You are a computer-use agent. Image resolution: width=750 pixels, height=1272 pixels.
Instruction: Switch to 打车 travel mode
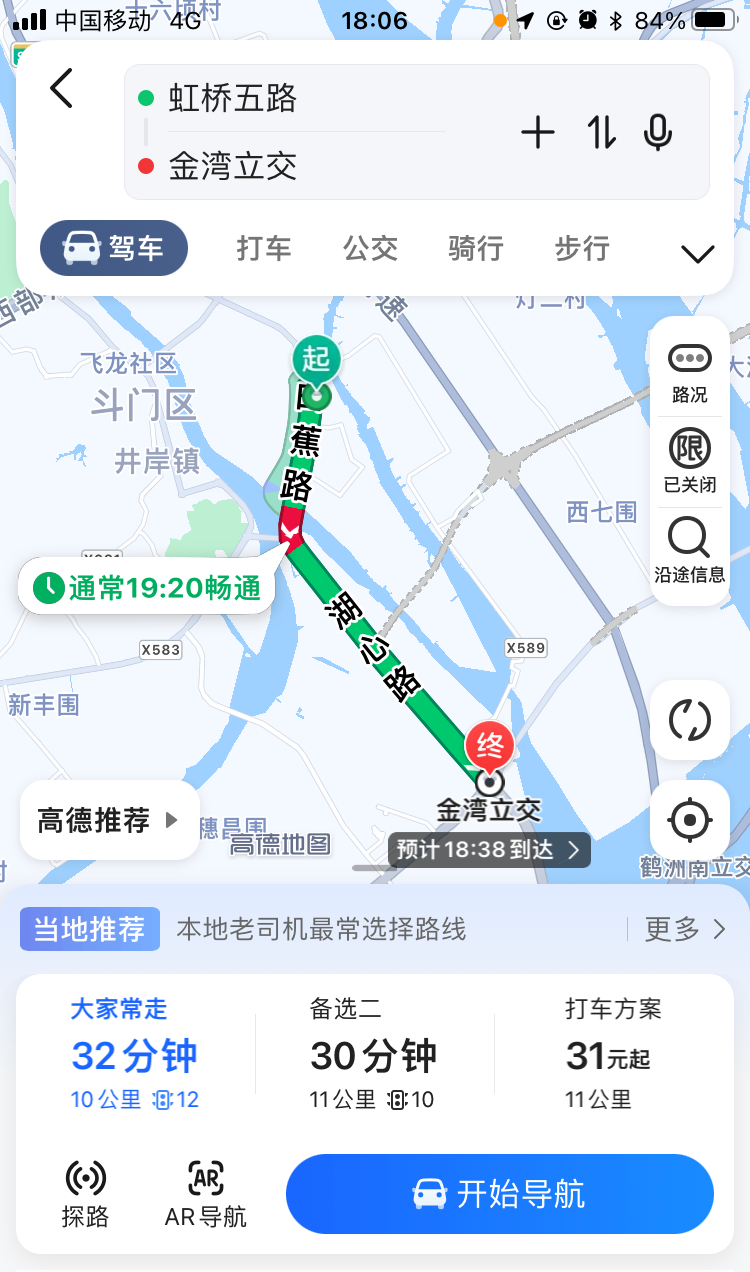pos(264,248)
